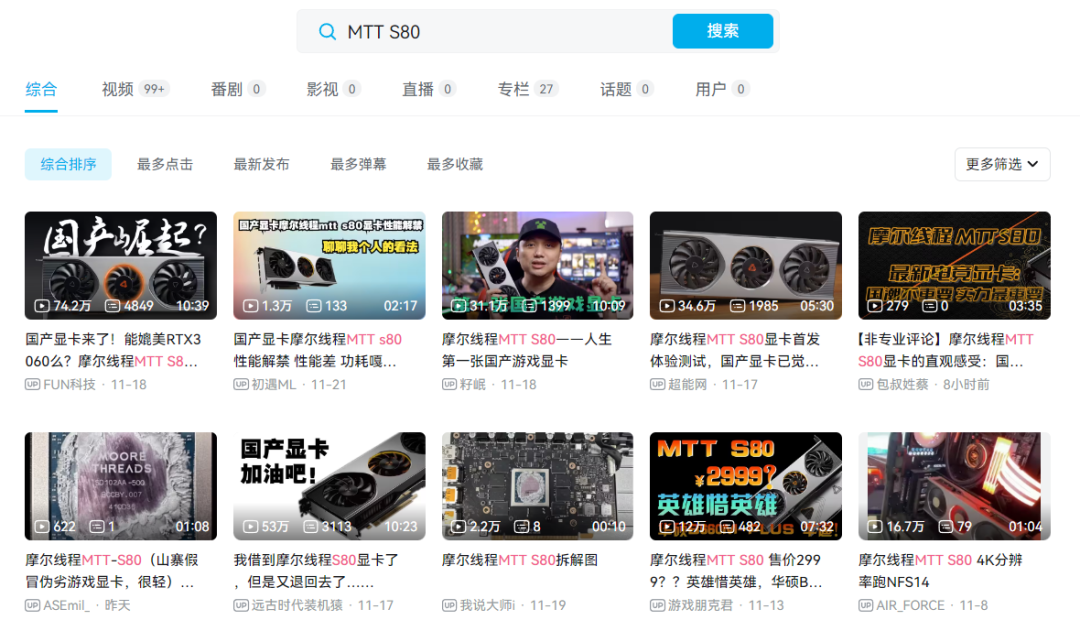The height and width of the screenshot is (631, 1080).
Task: Open the 我说大师i teardown picture video
Action: point(537,486)
